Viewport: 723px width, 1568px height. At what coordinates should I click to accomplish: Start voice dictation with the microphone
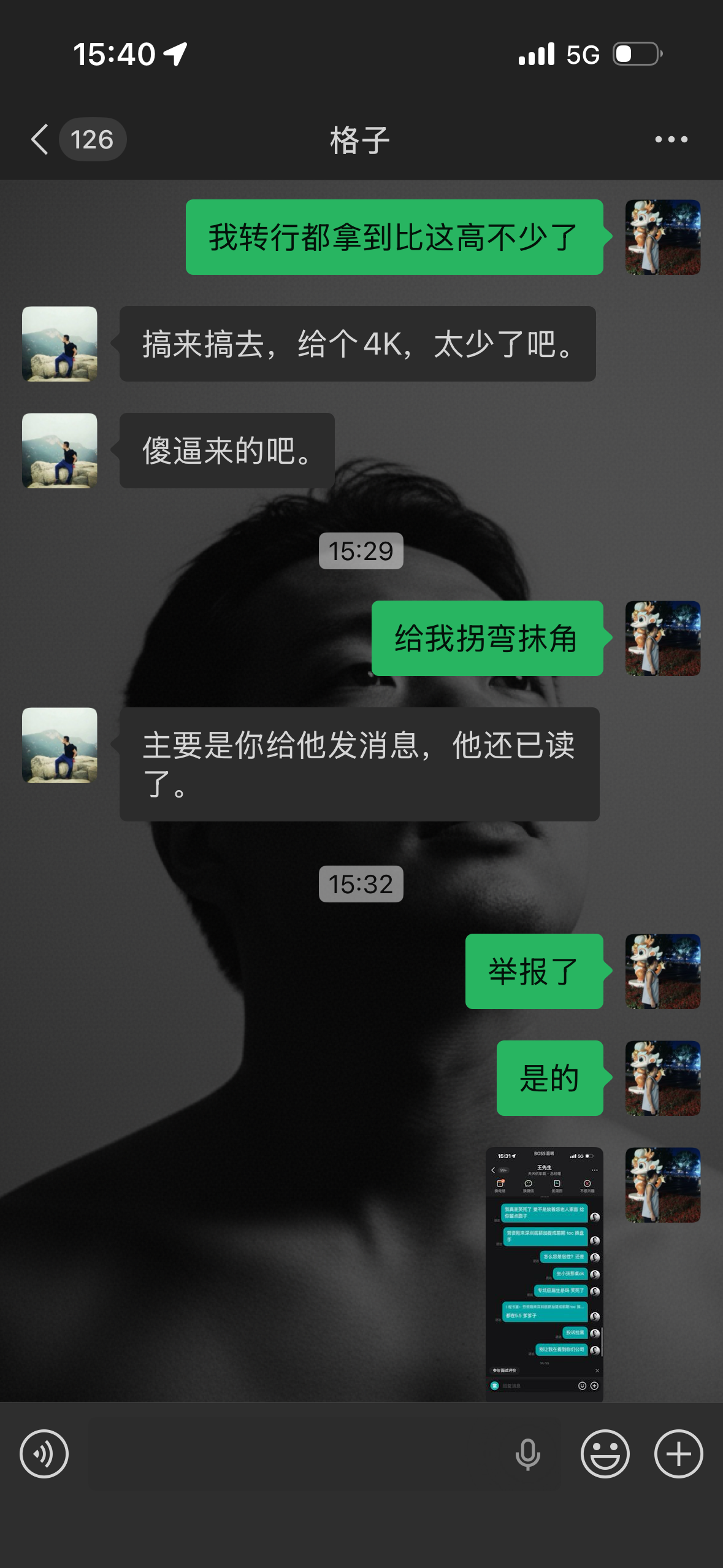(x=527, y=1454)
